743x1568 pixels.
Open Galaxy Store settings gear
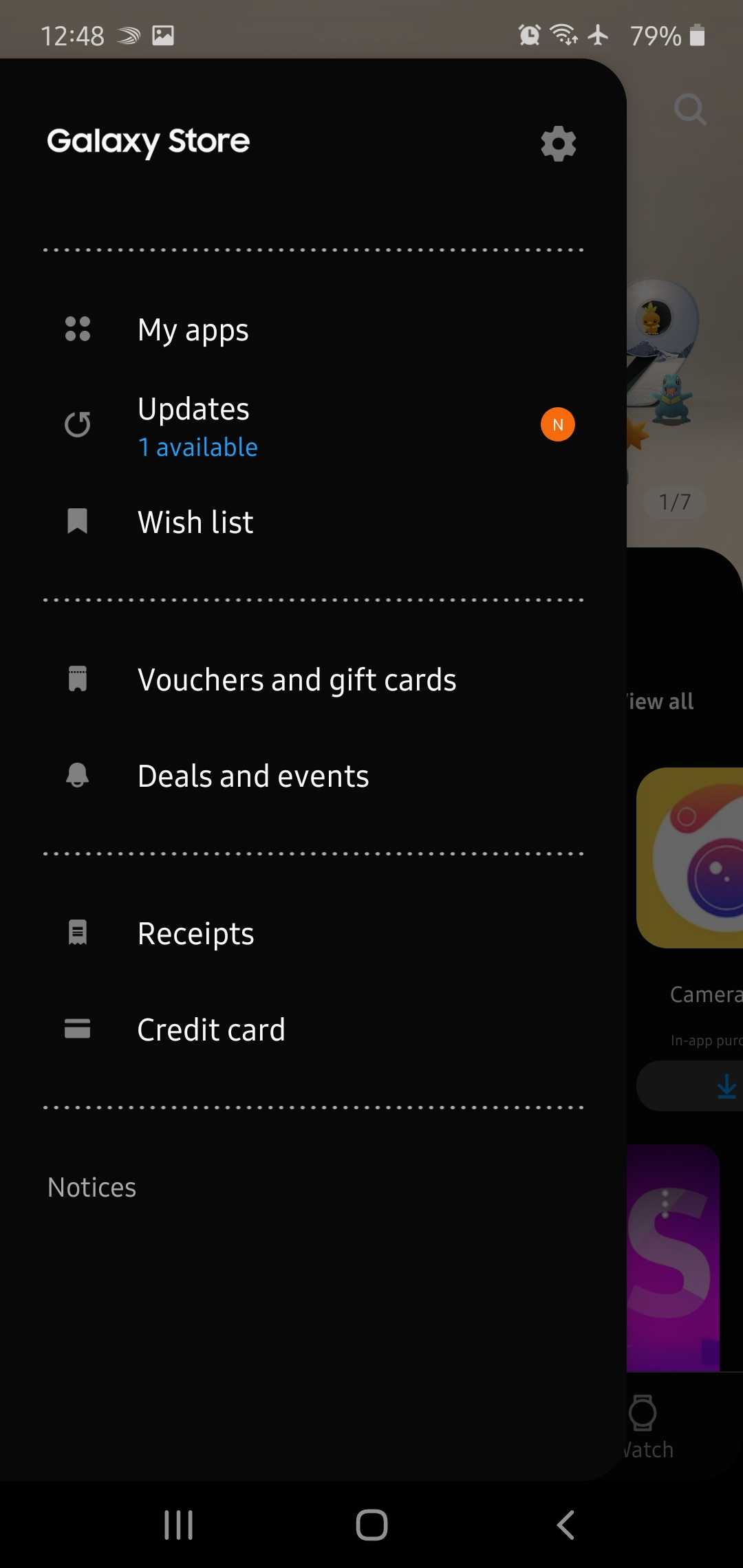pos(558,144)
